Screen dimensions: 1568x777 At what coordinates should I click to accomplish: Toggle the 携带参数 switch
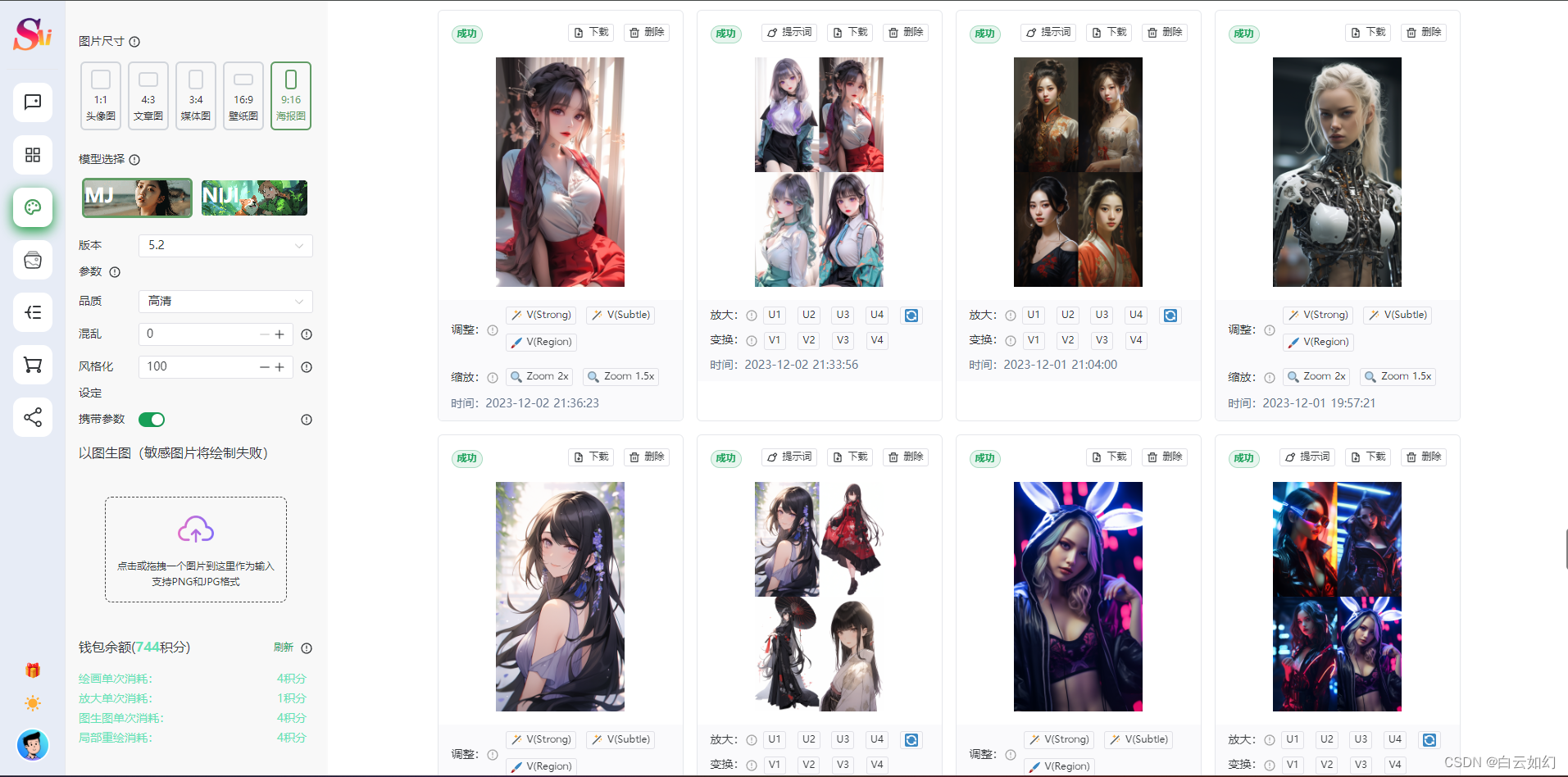point(152,420)
